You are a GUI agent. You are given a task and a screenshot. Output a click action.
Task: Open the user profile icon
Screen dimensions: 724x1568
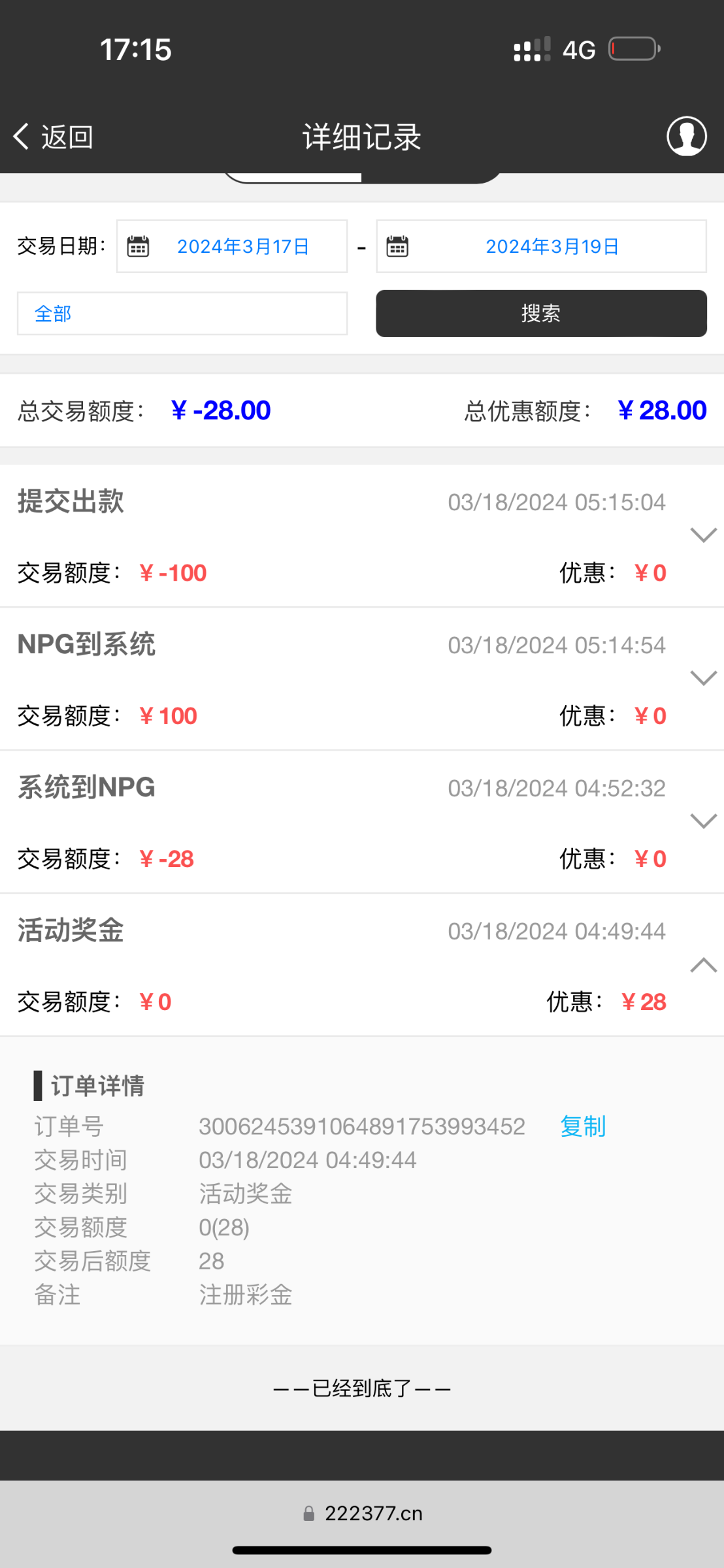coord(686,137)
